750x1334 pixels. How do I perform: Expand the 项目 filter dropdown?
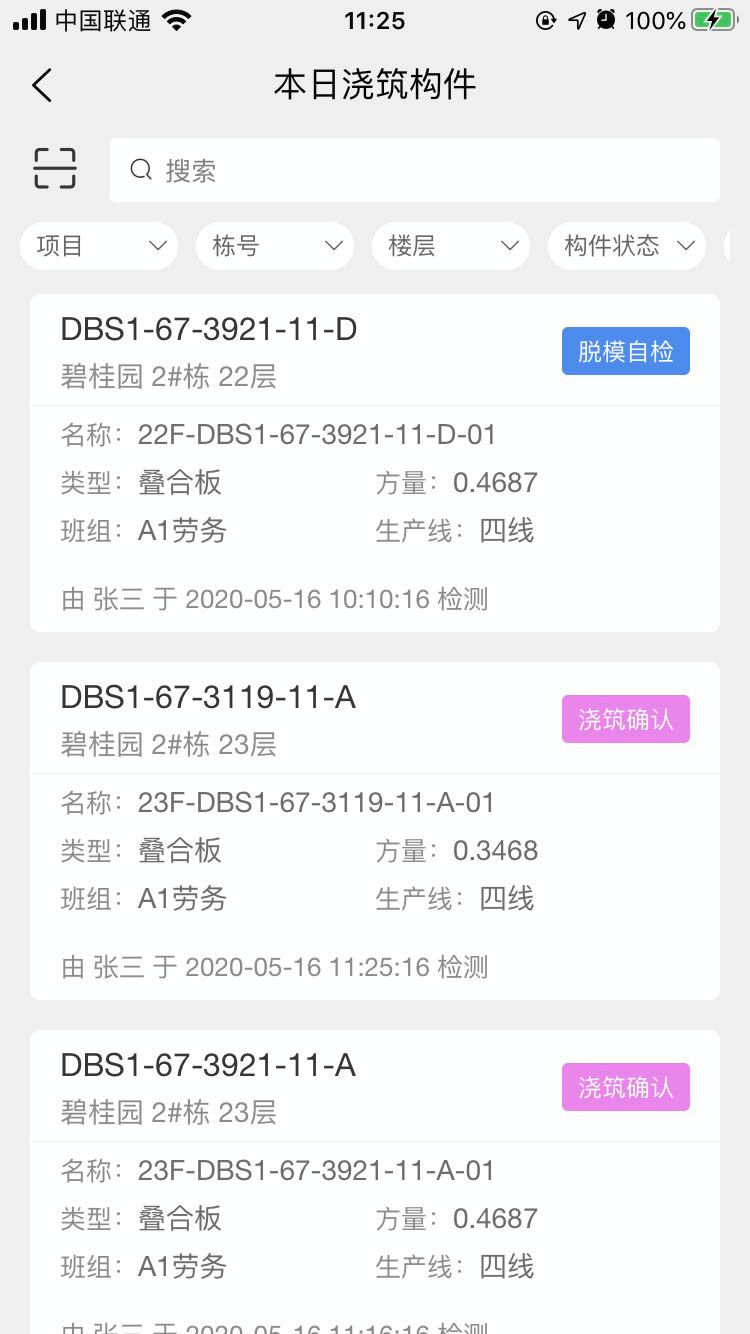99,246
